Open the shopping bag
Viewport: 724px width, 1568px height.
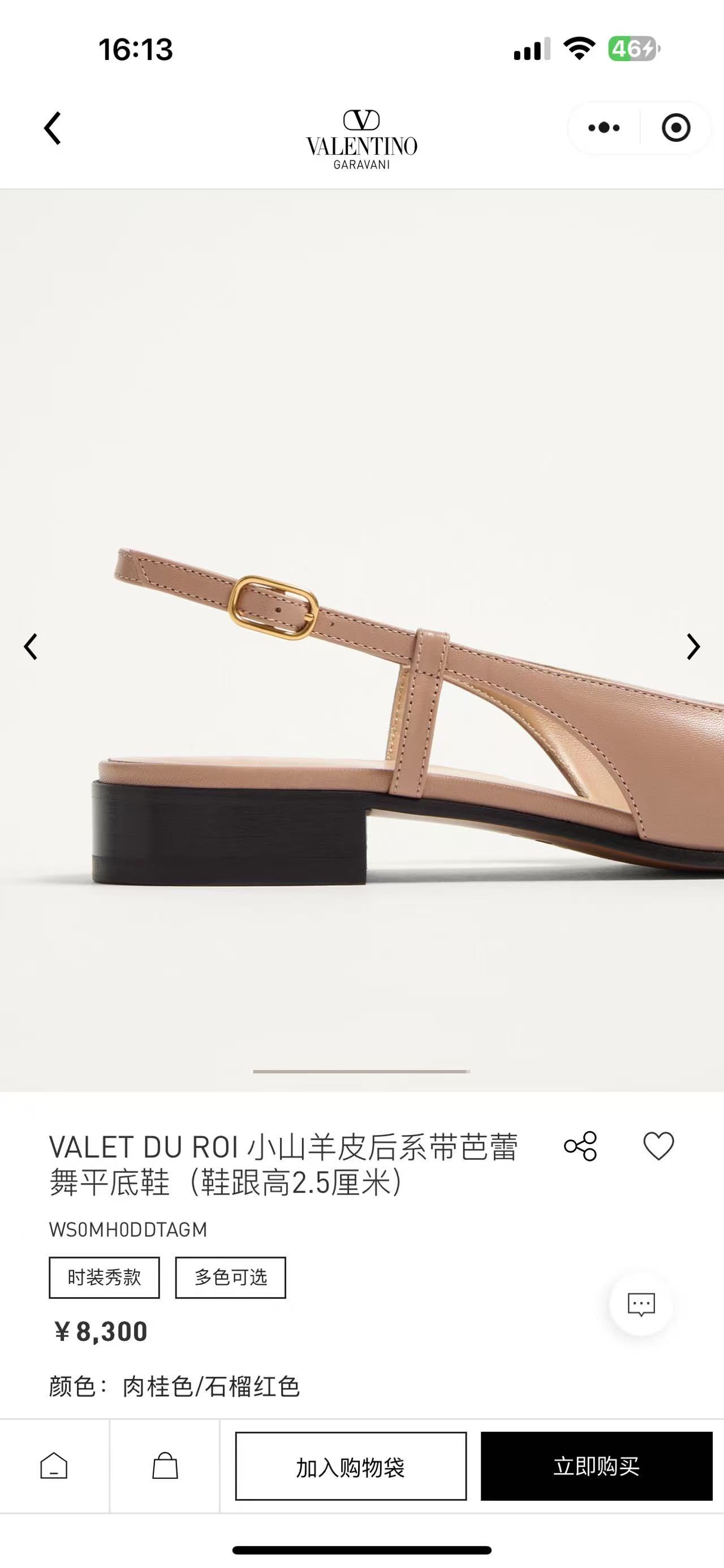[165, 1466]
